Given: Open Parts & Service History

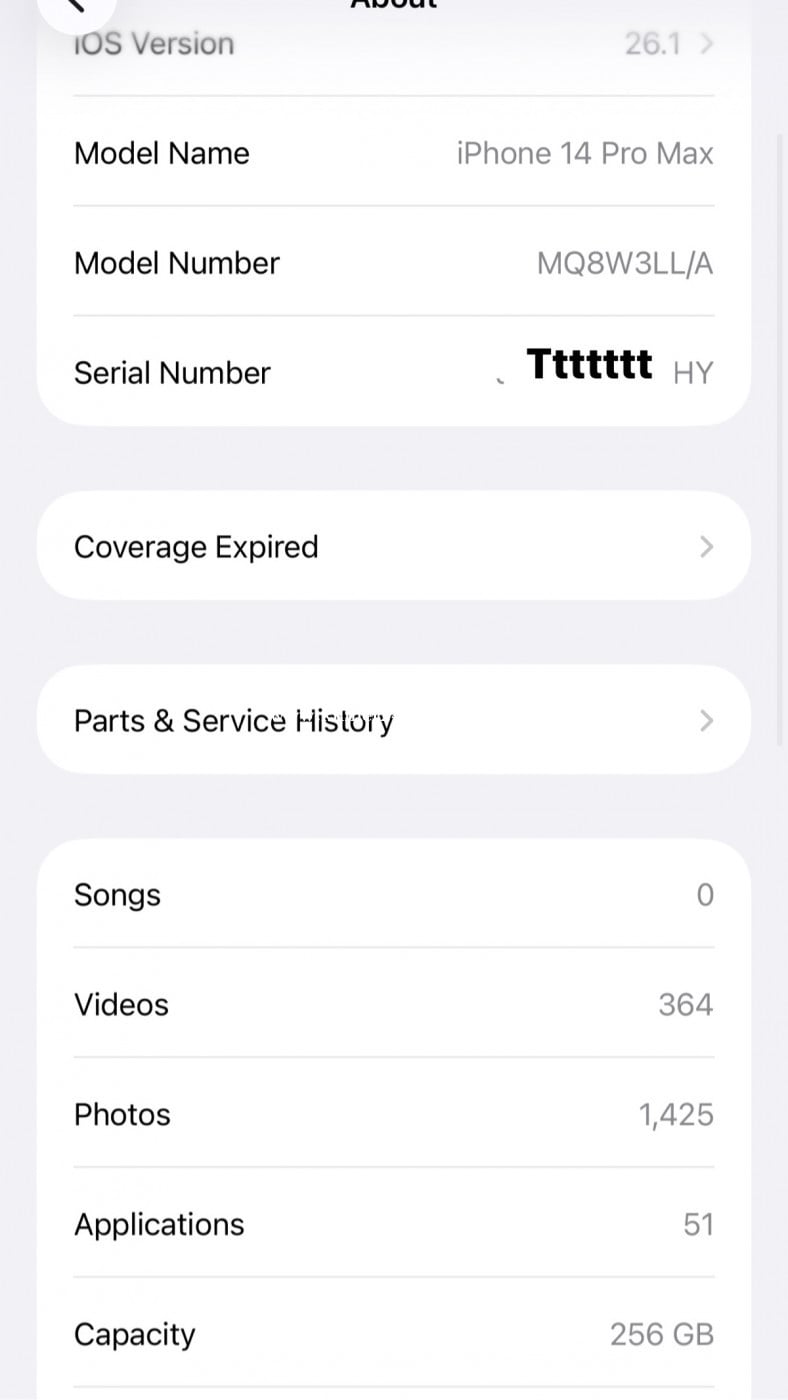Looking at the screenshot, I should 393,721.
